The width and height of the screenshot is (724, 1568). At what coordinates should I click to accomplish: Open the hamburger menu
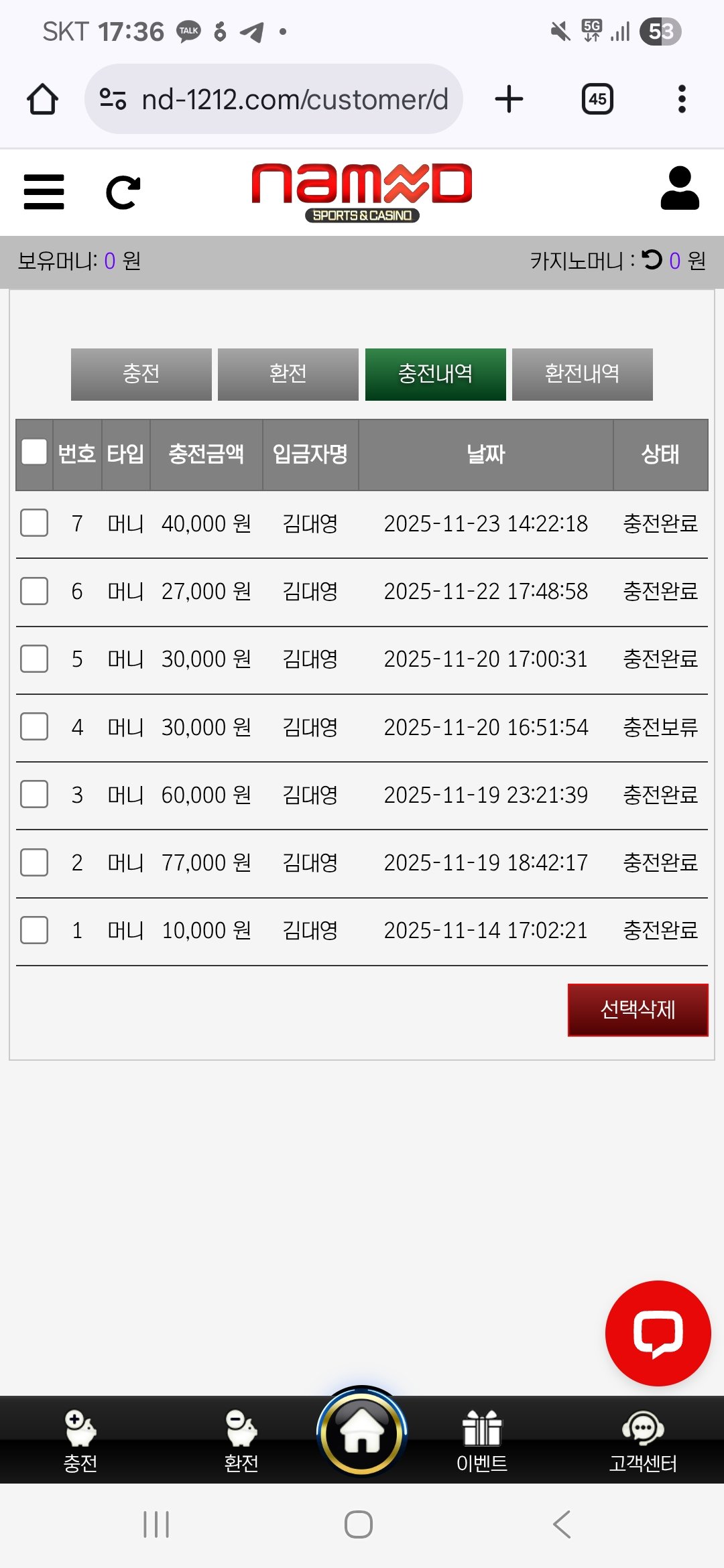[44, 192]
